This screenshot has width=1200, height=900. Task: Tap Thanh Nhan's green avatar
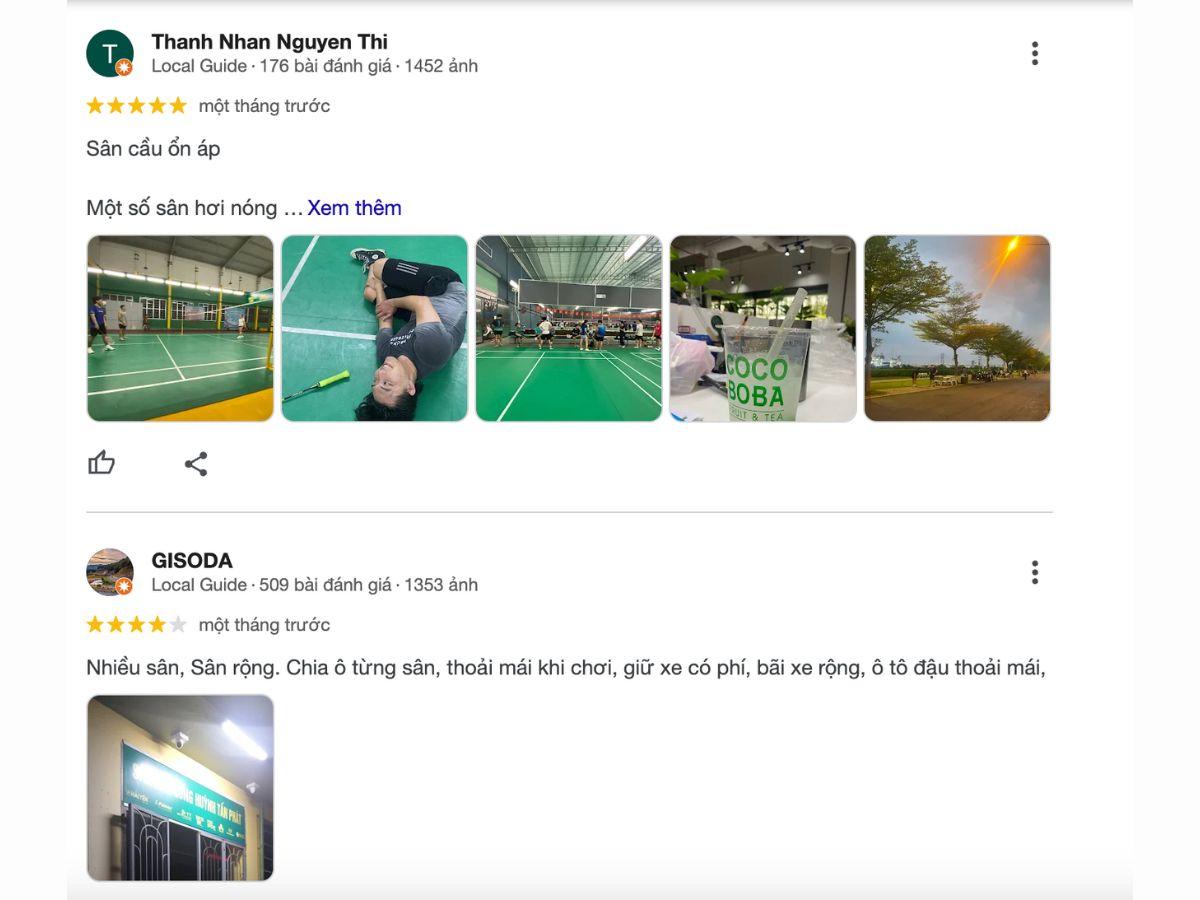coord(110,54)
